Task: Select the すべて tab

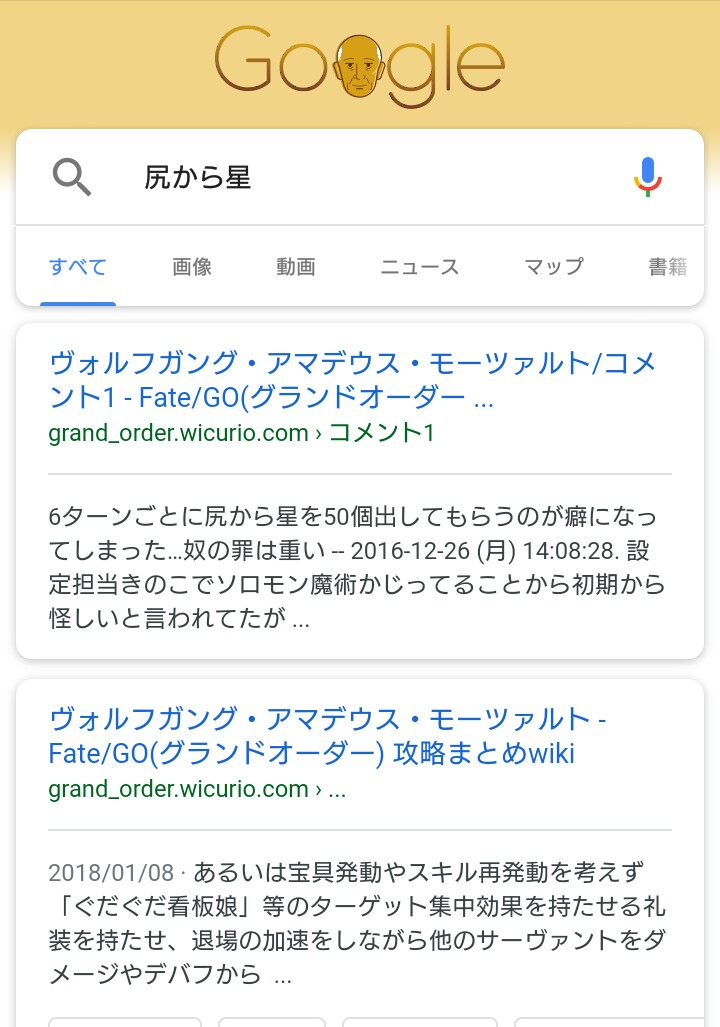Action: click(78, 267)
